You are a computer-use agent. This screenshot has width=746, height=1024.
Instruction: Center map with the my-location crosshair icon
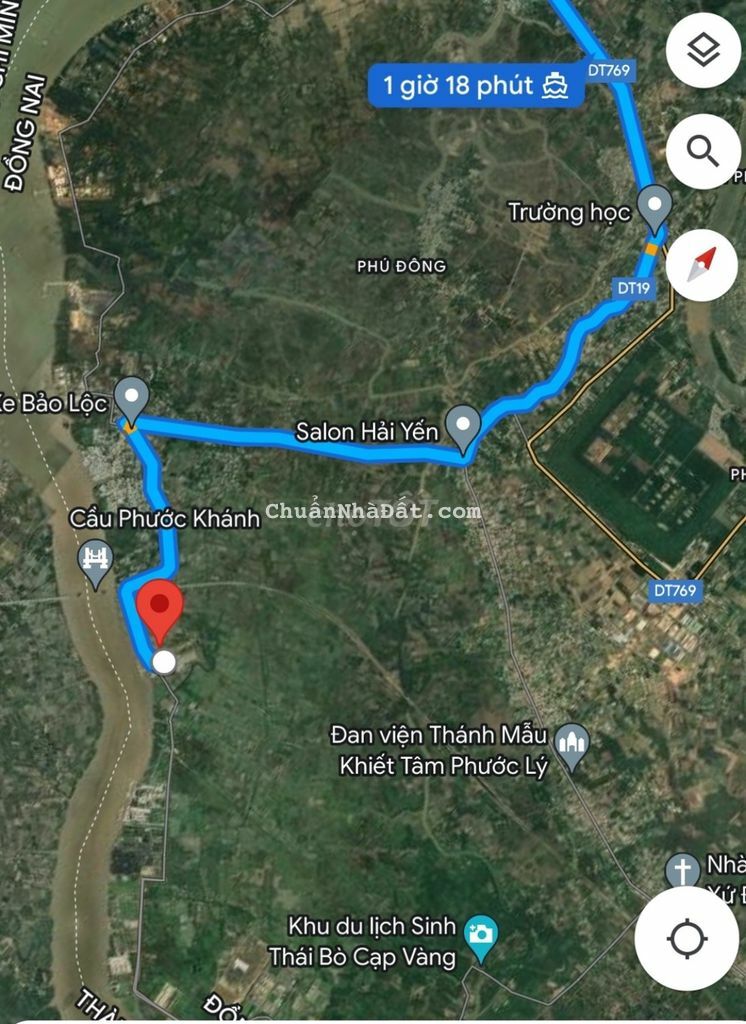tap(686, 938)
